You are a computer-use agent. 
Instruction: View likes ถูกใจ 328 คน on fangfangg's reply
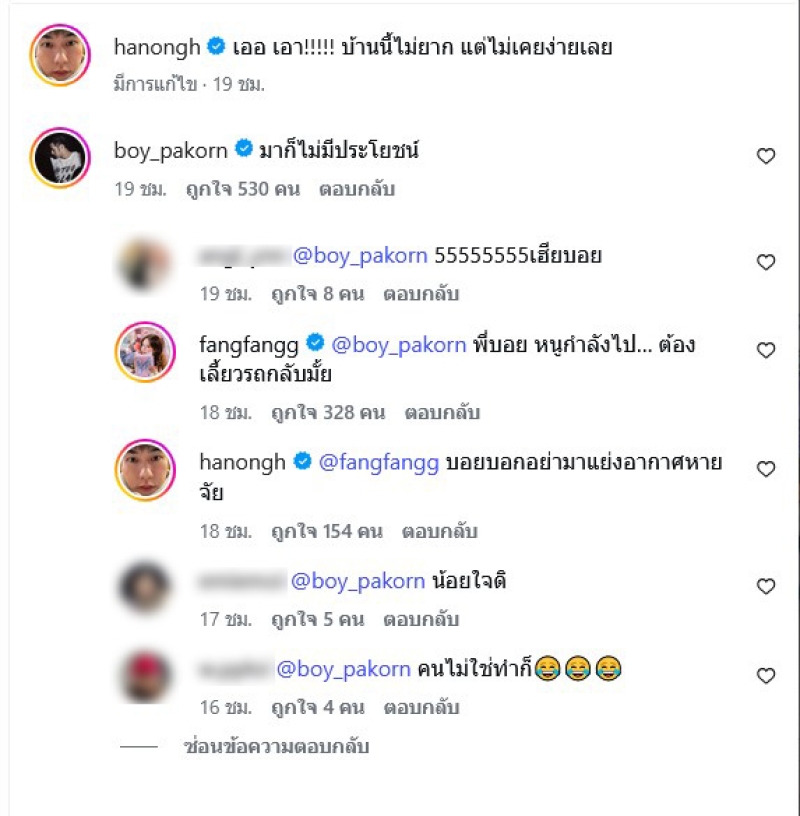click(x=328, y=412)
